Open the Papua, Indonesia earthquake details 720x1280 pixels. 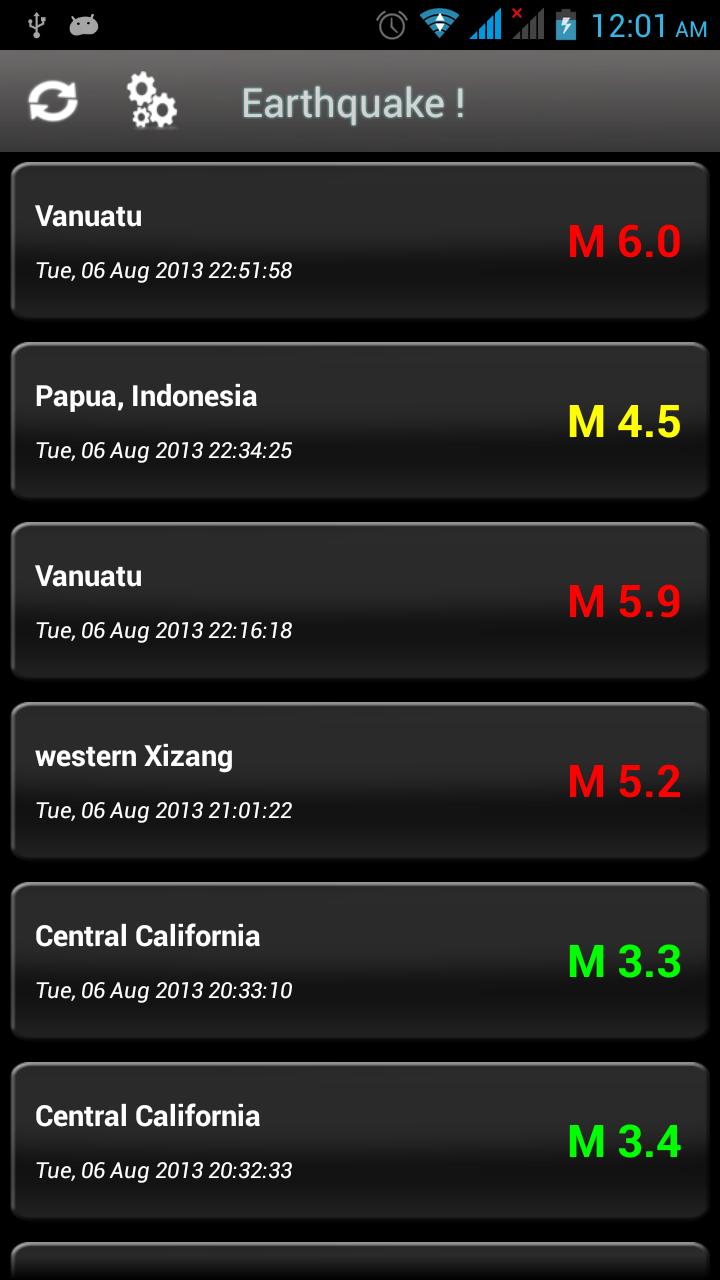point(360,420)
